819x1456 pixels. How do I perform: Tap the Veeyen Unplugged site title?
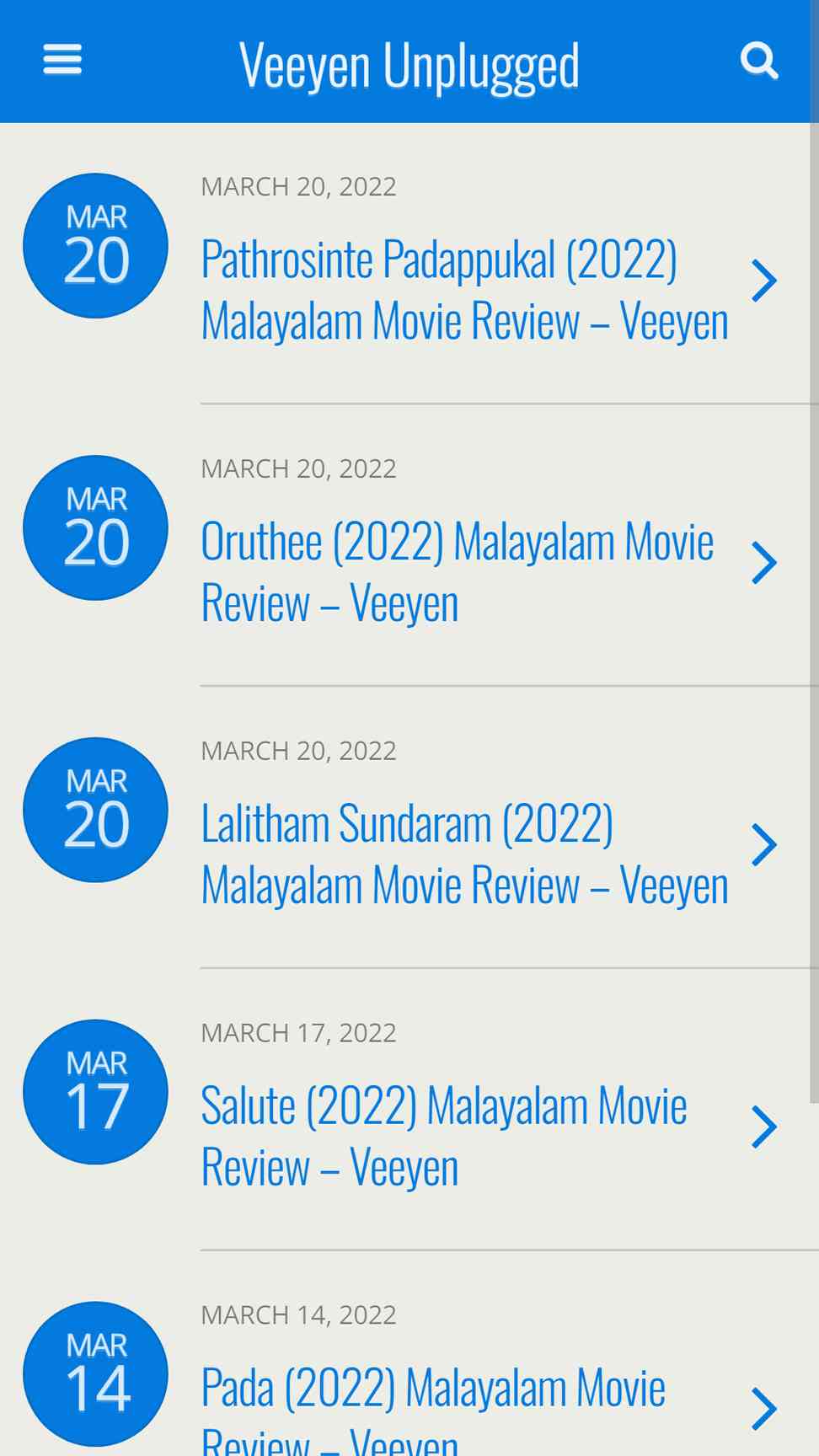click(x=409, y=65)
